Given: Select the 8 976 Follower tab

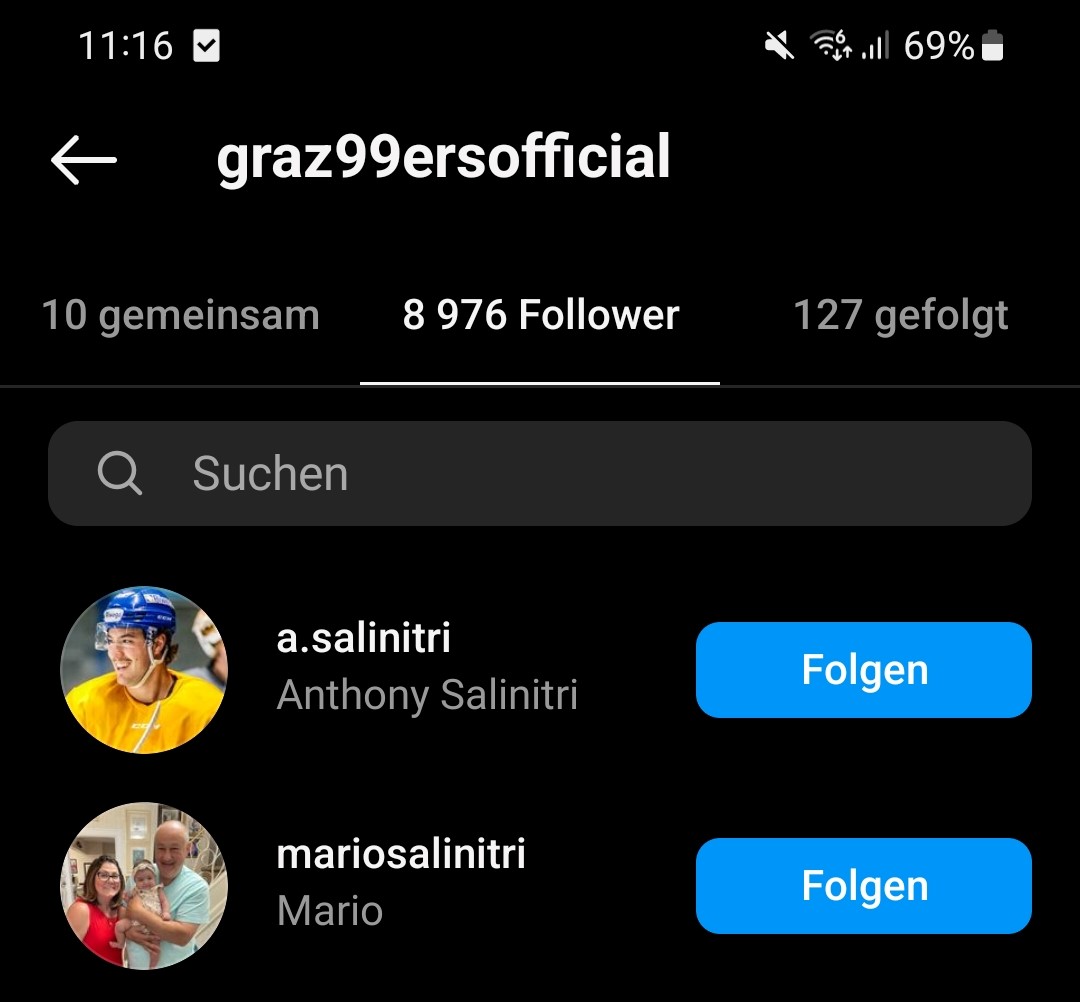Looking at the screenshot, I should coord(540,316).
